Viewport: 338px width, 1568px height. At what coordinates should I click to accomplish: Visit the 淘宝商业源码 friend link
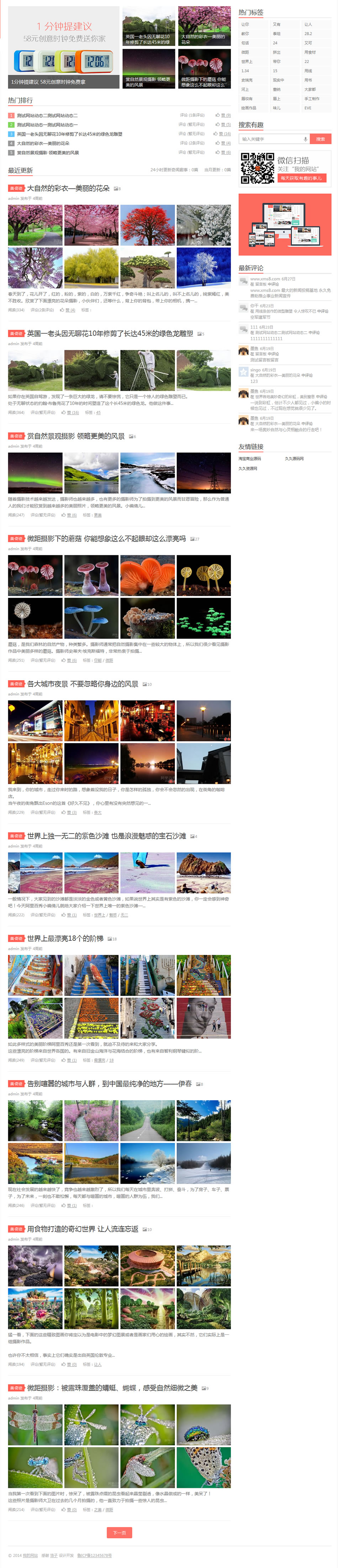coord(250,458)
